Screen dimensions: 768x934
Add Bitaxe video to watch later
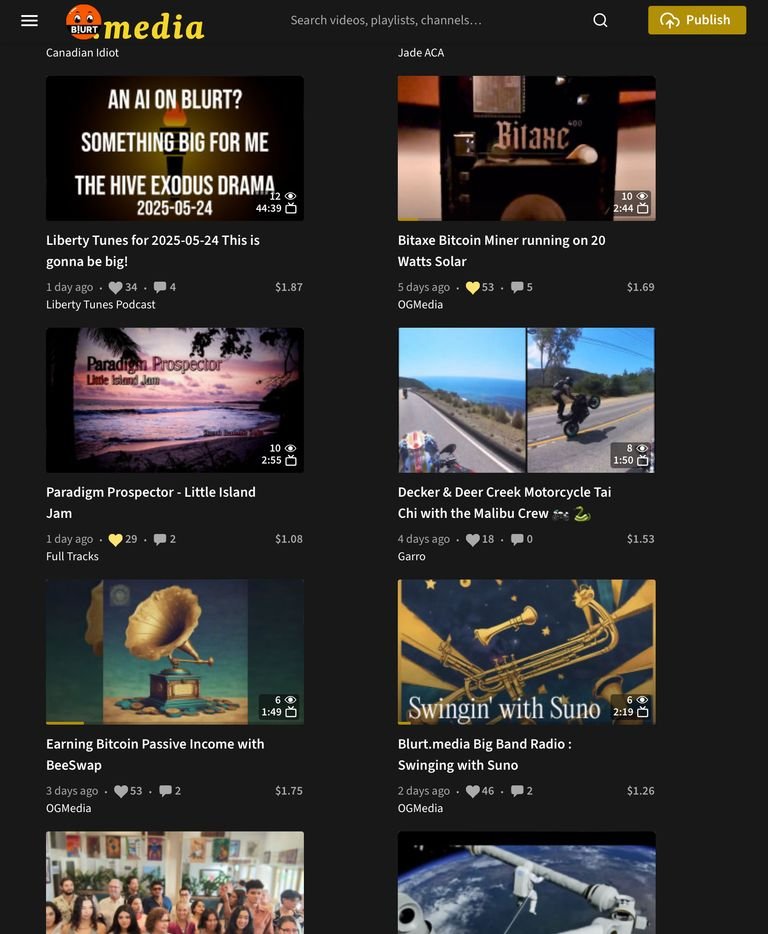643,209
